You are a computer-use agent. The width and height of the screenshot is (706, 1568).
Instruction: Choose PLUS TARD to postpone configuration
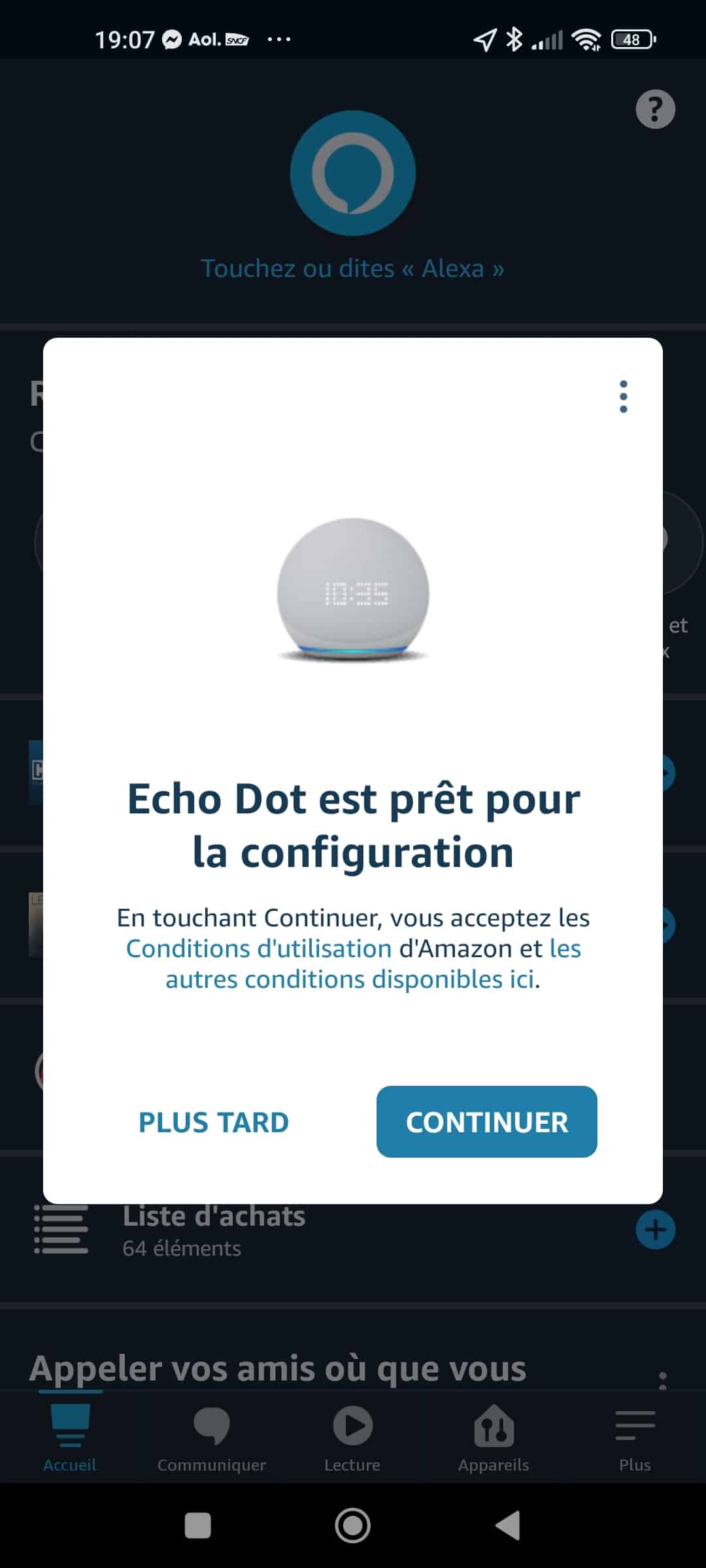point(213,1122)
